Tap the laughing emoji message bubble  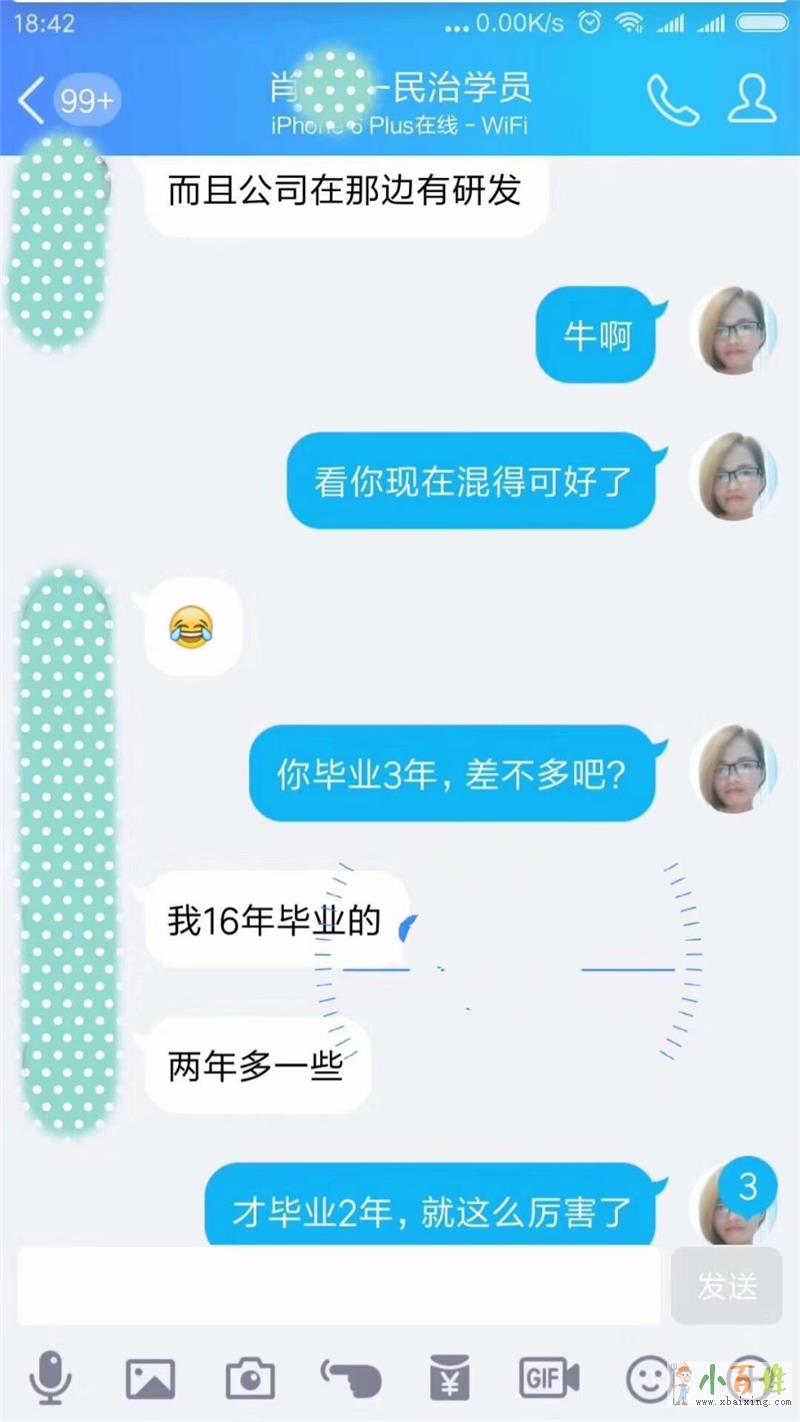tap(192, 628)
